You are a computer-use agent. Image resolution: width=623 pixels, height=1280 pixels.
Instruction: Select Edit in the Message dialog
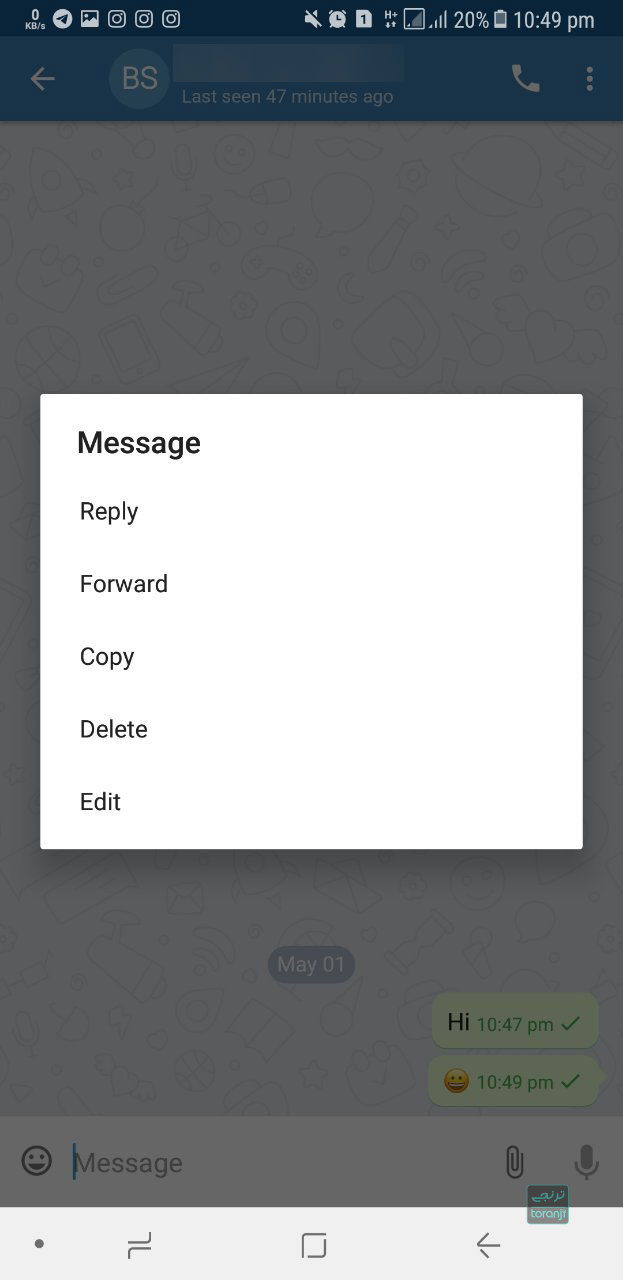pos(100,802)
